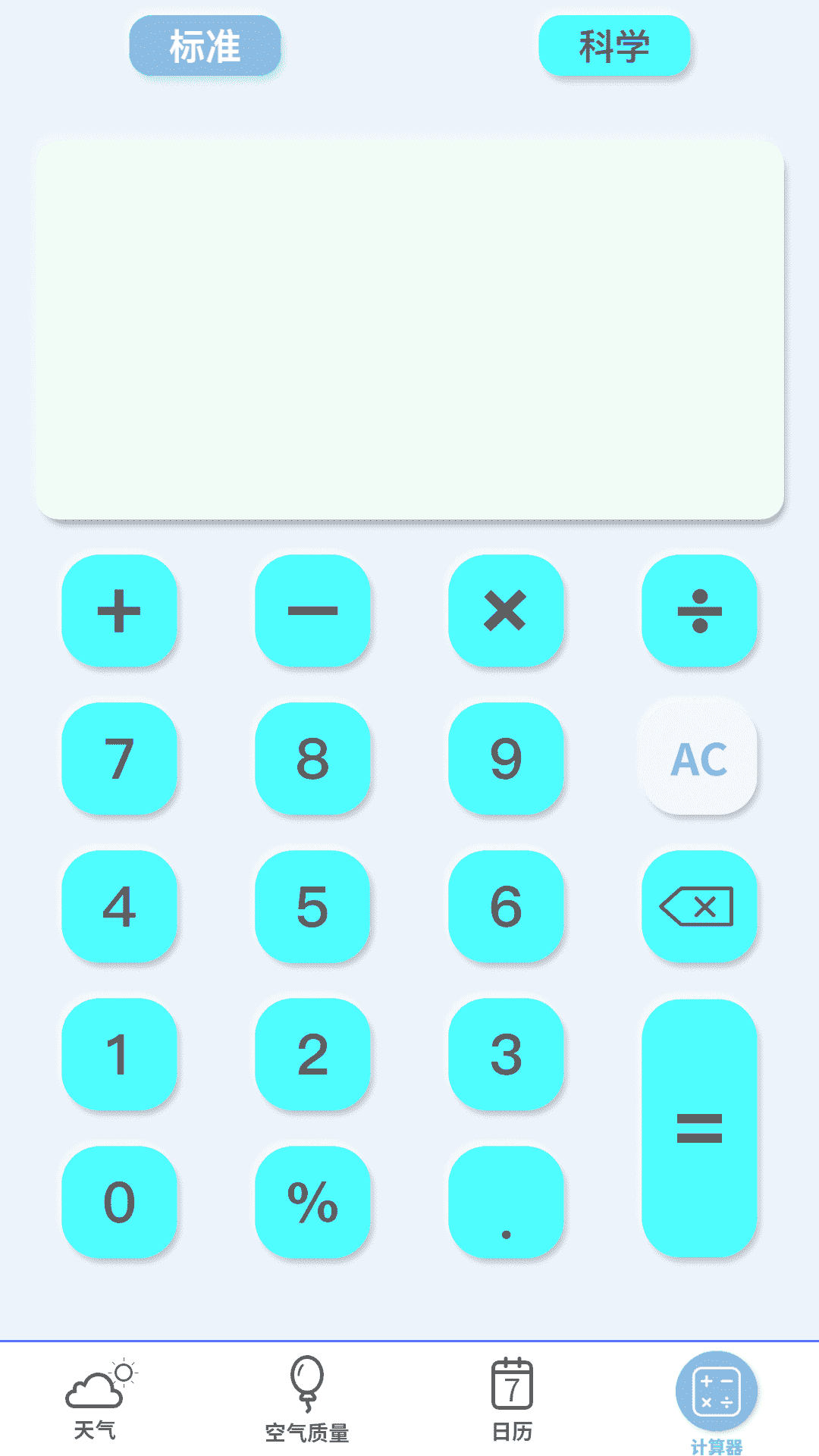Delete the last digit with backspace
This screenshot has height=1456, width=819.
coord(699,906)
